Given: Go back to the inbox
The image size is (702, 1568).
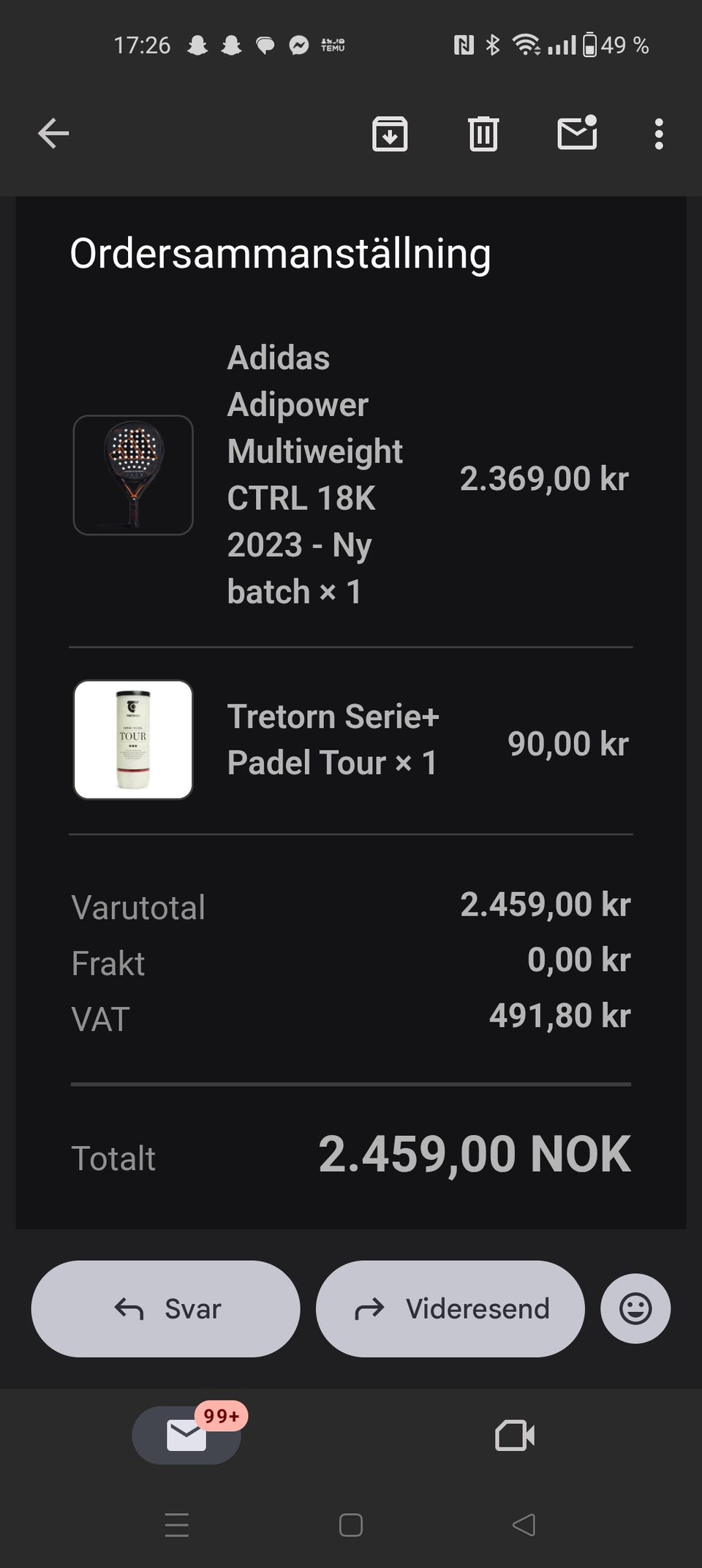Looking at the screenshot, I should pos(53,134).
